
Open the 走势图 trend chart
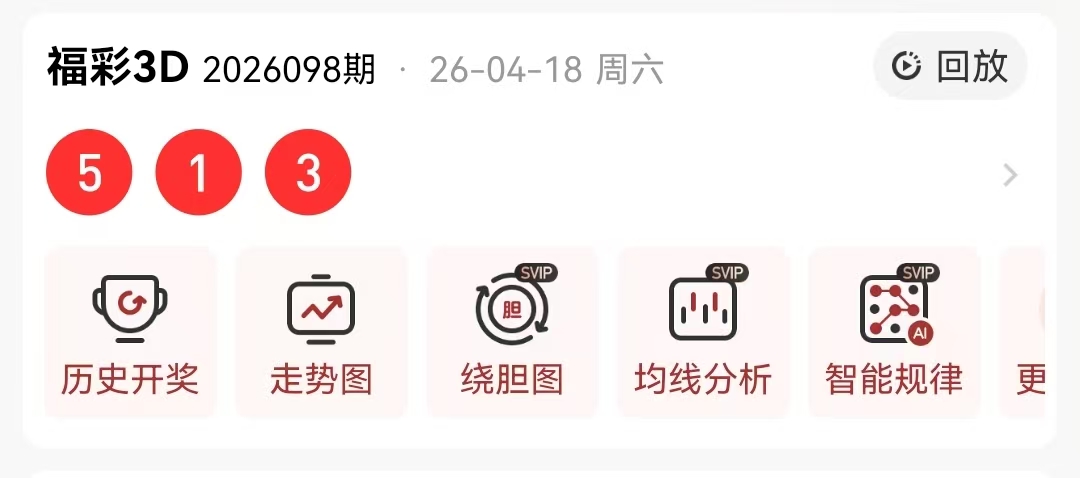click(x=321, y=332)
